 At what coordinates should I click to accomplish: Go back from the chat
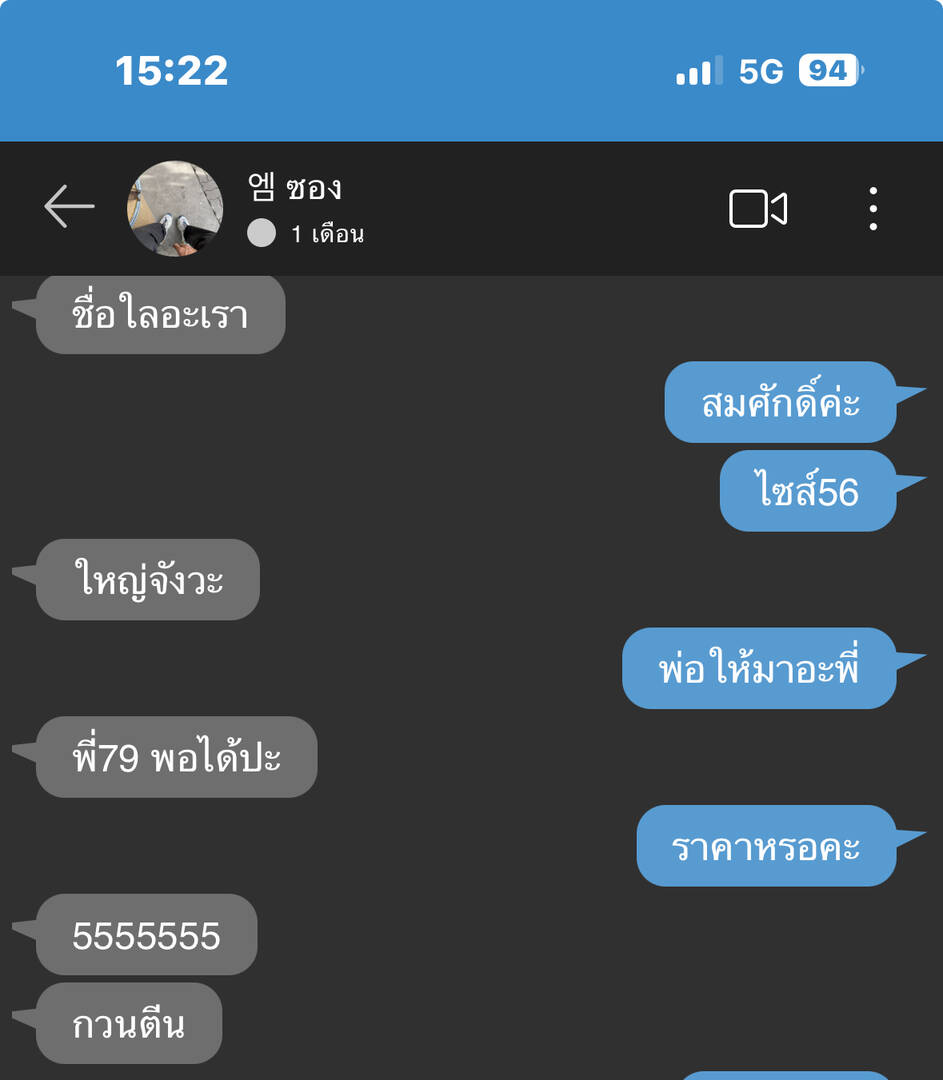tap(69, 208)
